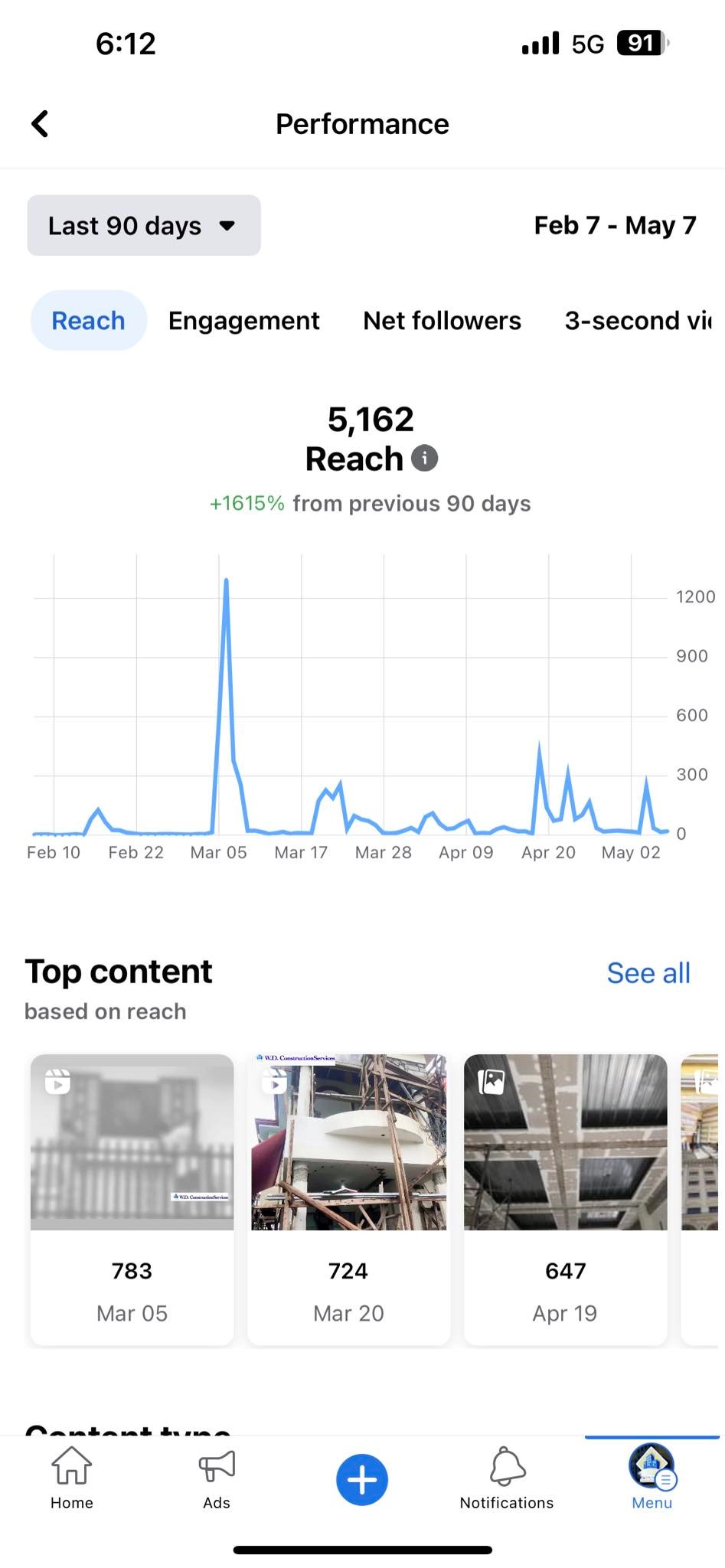This screenshot has height=1568, width=725.
Task: Select the Reach metric tab
Action: (88, 321)
